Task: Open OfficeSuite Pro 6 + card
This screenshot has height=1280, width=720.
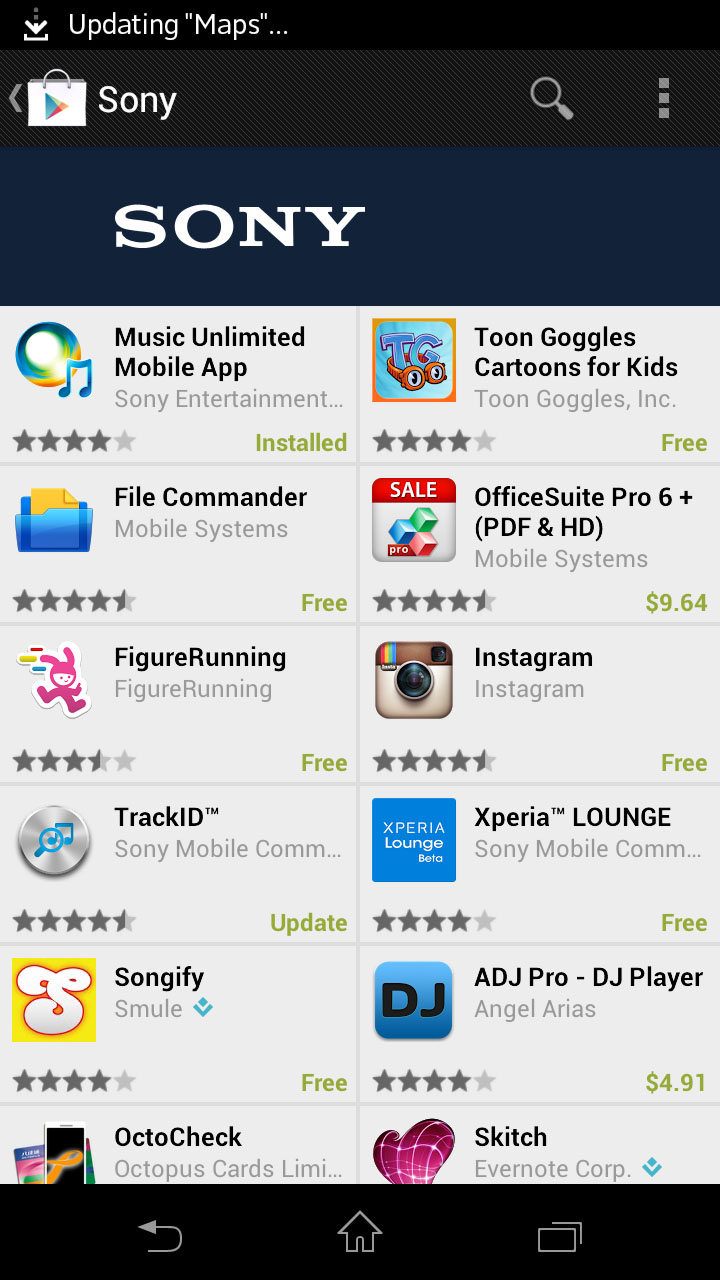Action: [x=538, y=543]
